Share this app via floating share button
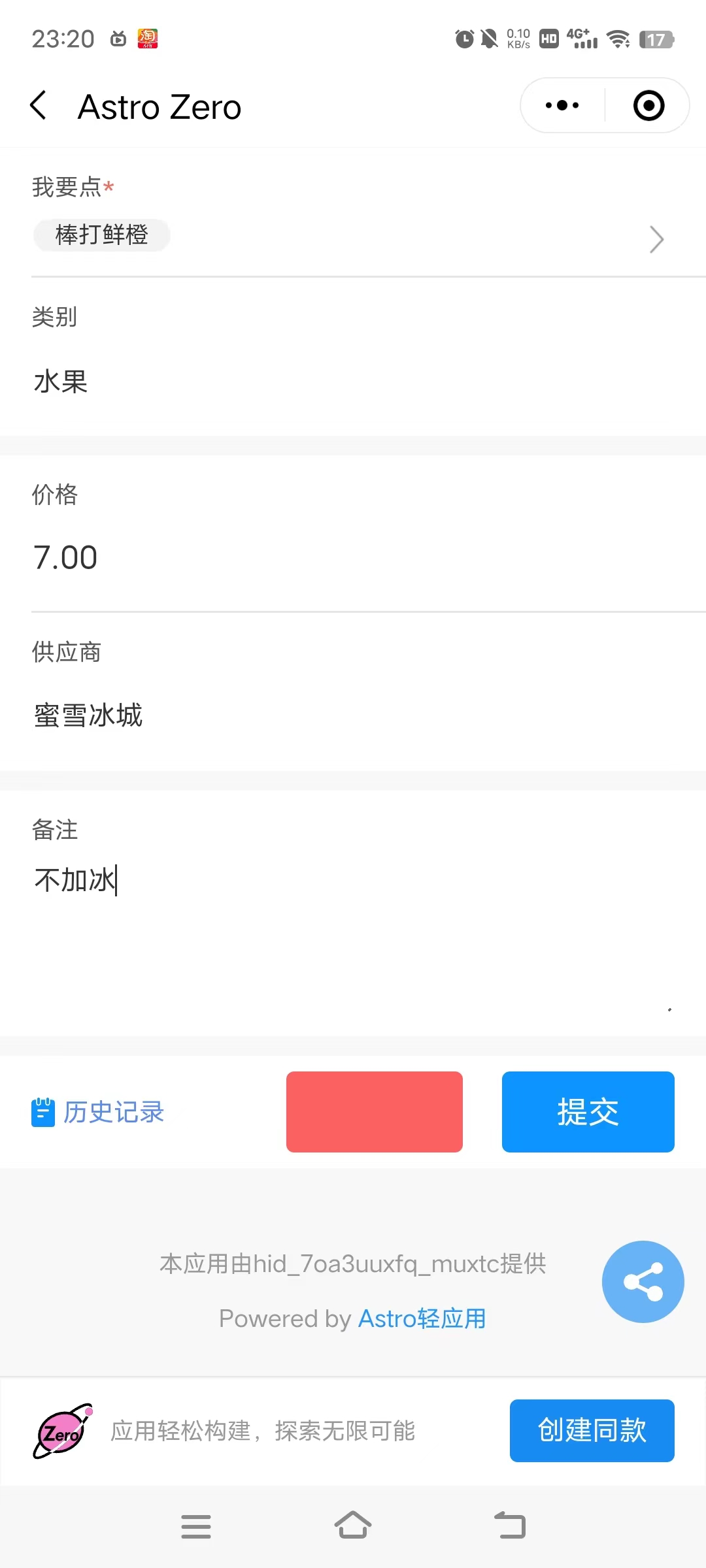The width and height of the screenshot is (706, 1568). [643, 1282]
